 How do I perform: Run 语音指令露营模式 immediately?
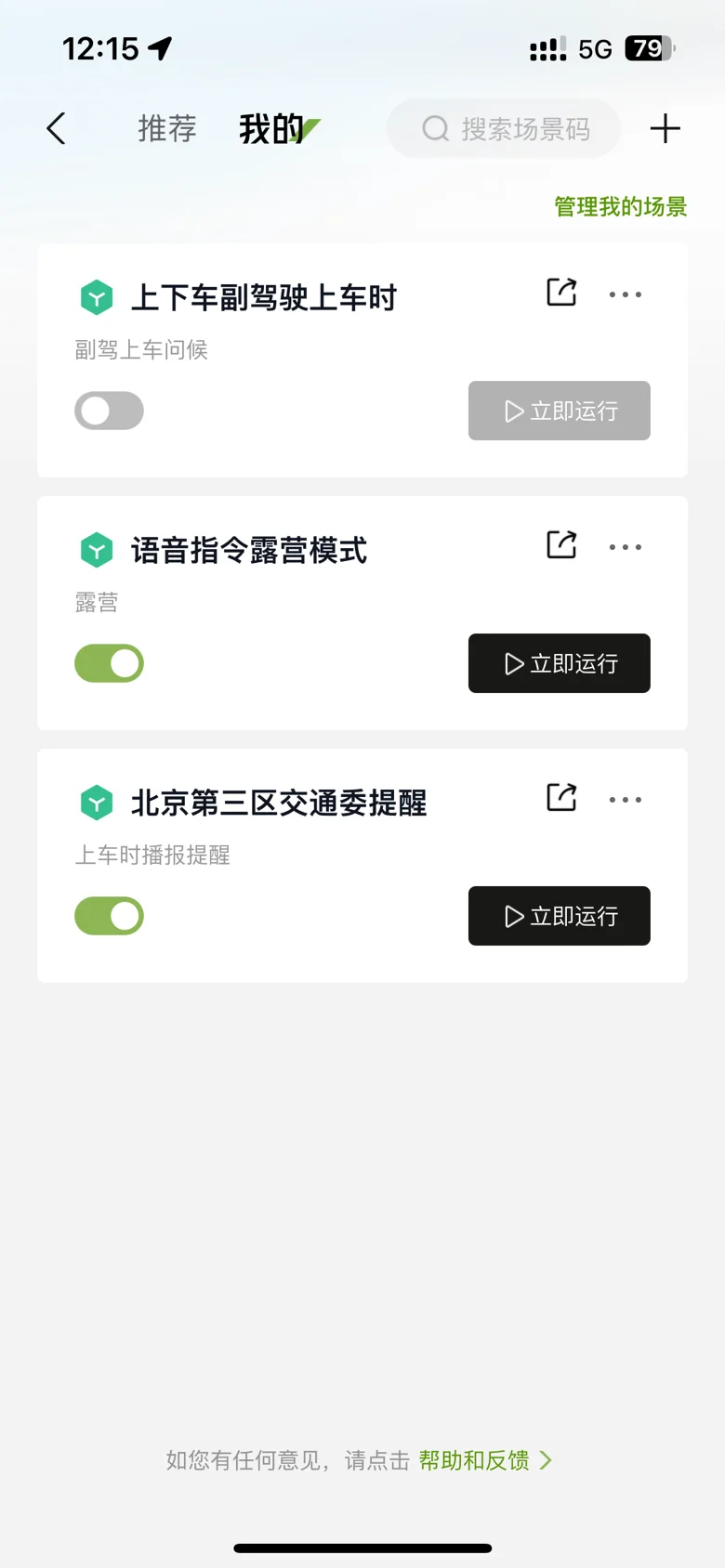(560, 663)
